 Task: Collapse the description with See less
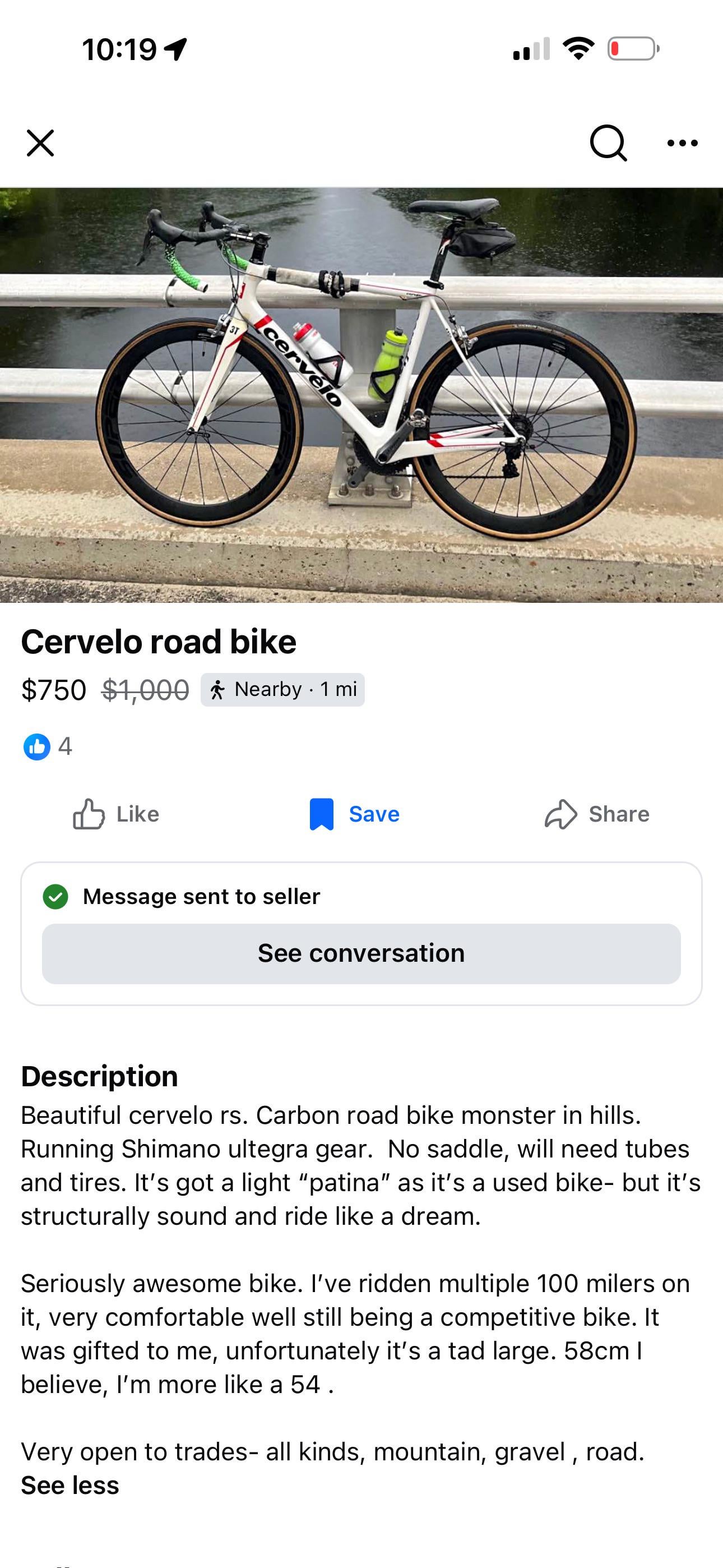pos(70,1485)
